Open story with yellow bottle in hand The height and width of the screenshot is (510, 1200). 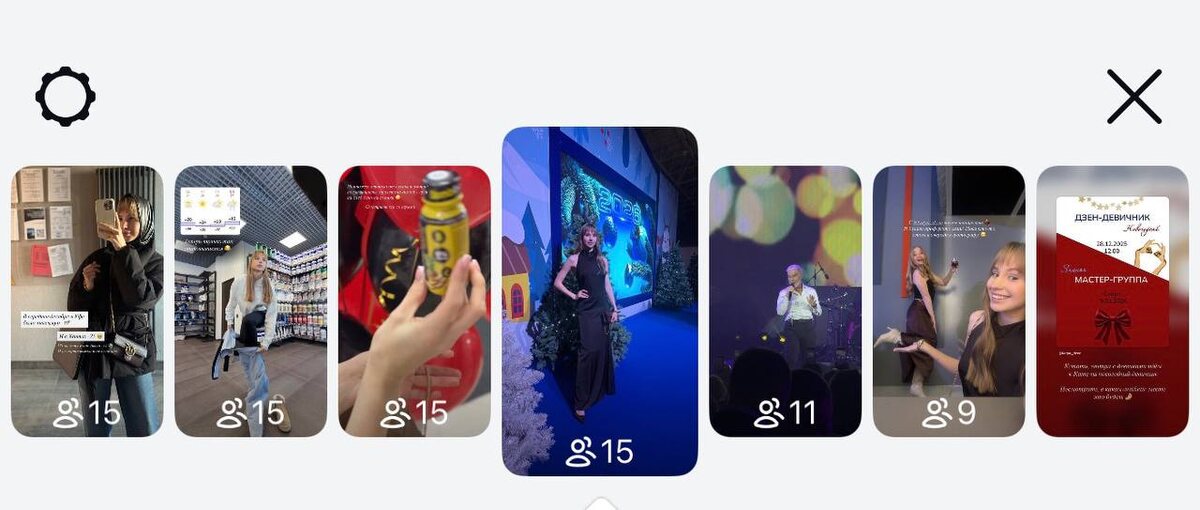[x=414, y=300]
